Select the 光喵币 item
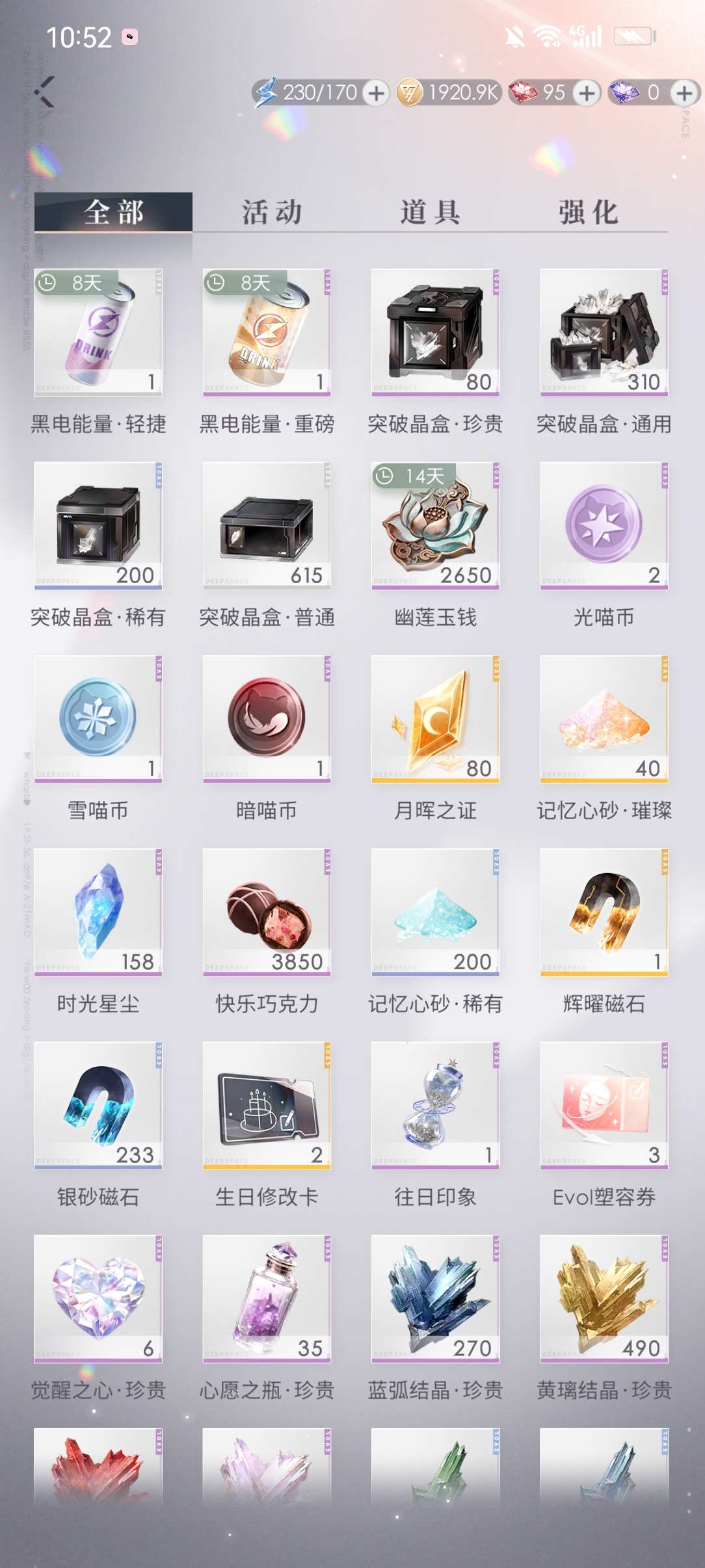Image resolution: width=705 pixels, height=1568 pixels. coord(604,525)
